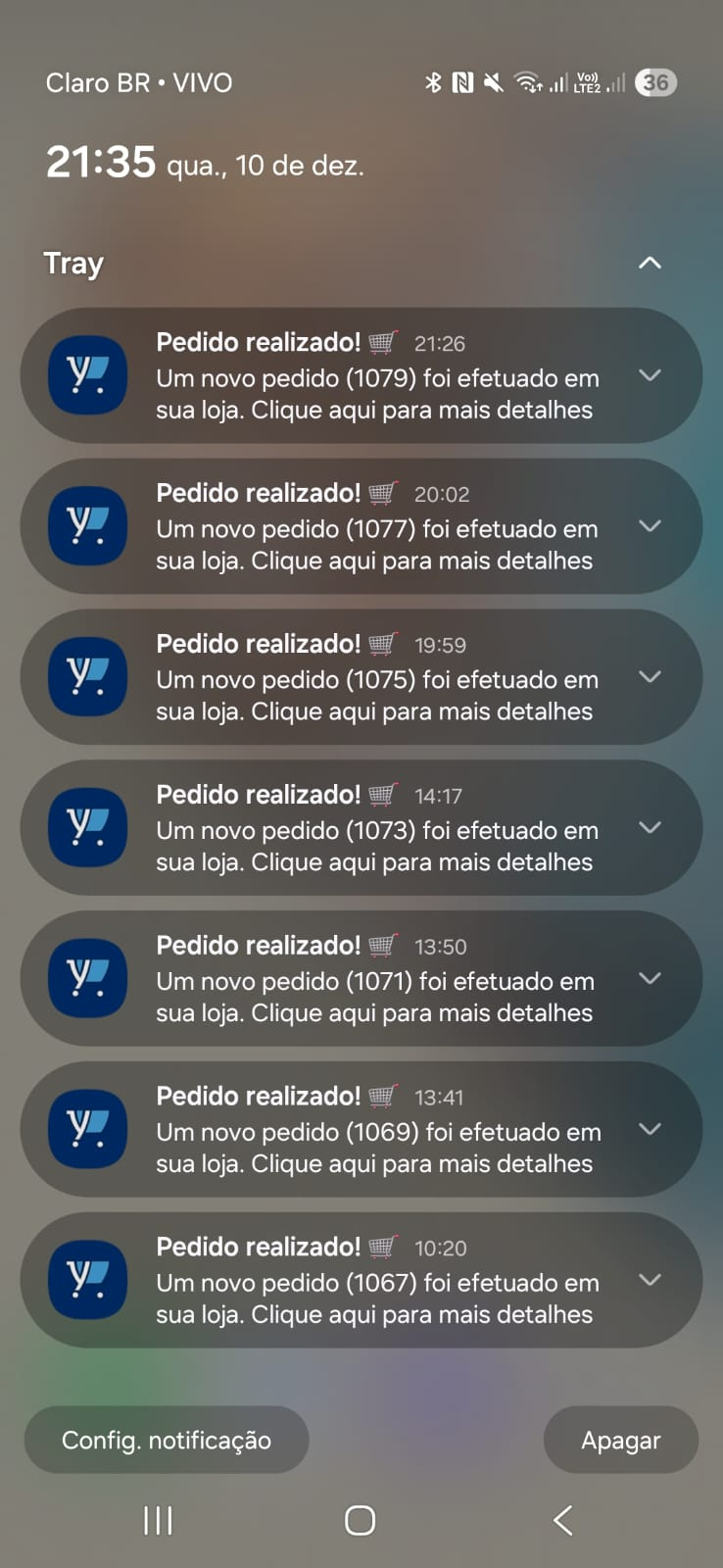The height and width of the screenshot is (1568, 723).
Task: Expand the notification for order 1067
Action: (651, 1280)
